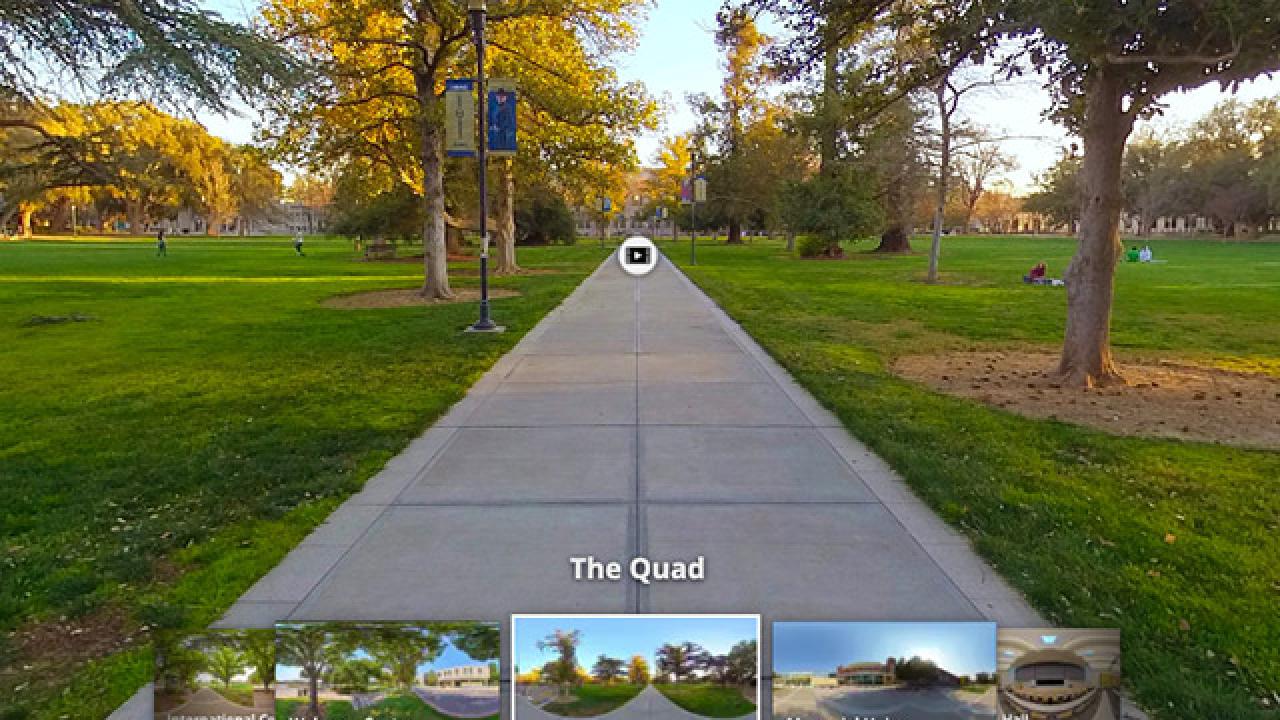1280x720 pixels.
Task: Open the tree-lined building panorama thumbnail
Action: point(387,670)
